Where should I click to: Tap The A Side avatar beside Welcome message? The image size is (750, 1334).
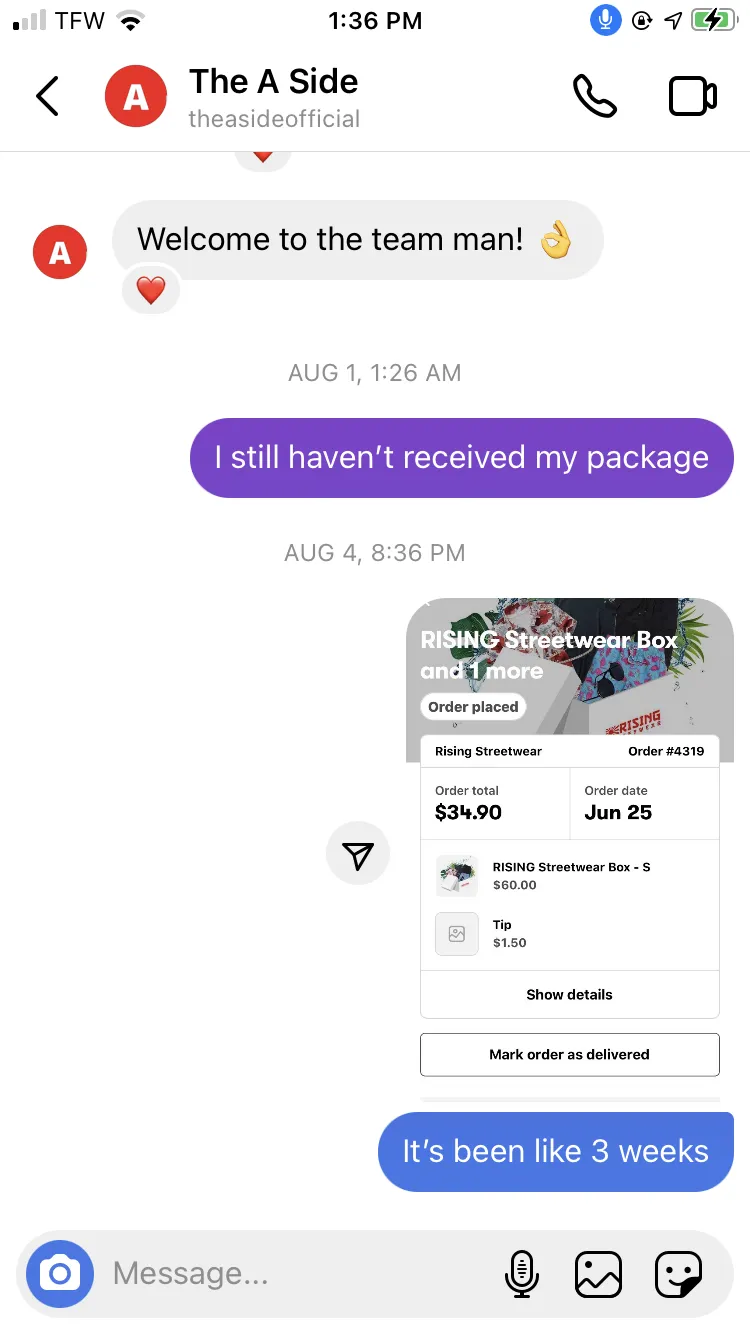point(60,252)
